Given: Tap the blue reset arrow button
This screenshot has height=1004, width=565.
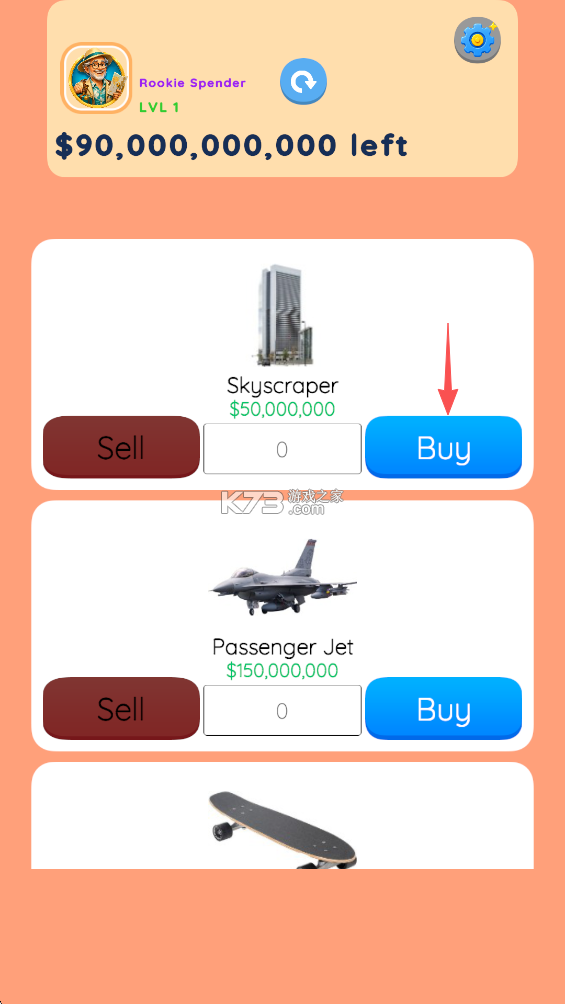Looking at the screenshot, I should [303, 81].
